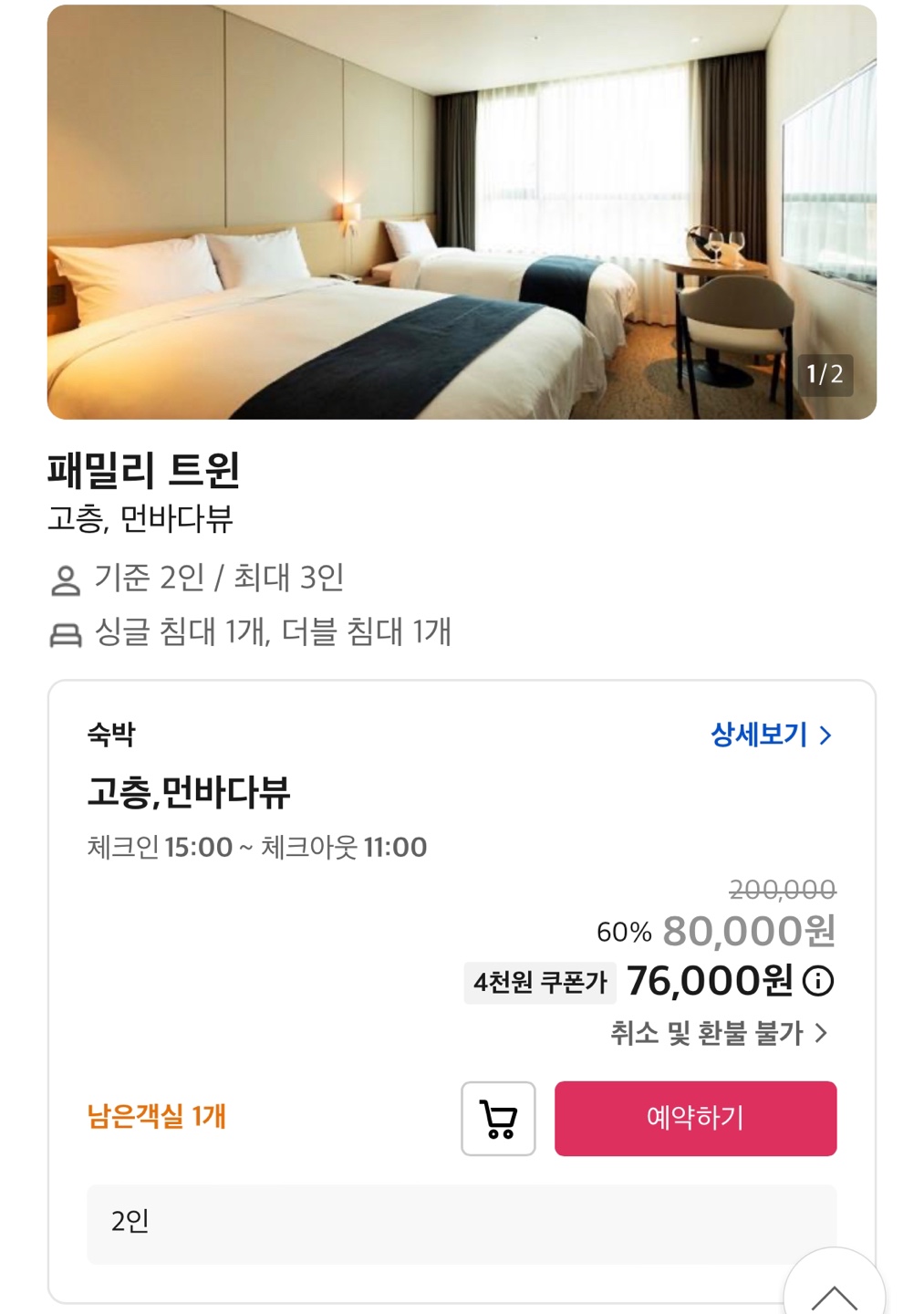
Task: Tap 예약하기 to book the room
Action: click(x=695, y=1119)
